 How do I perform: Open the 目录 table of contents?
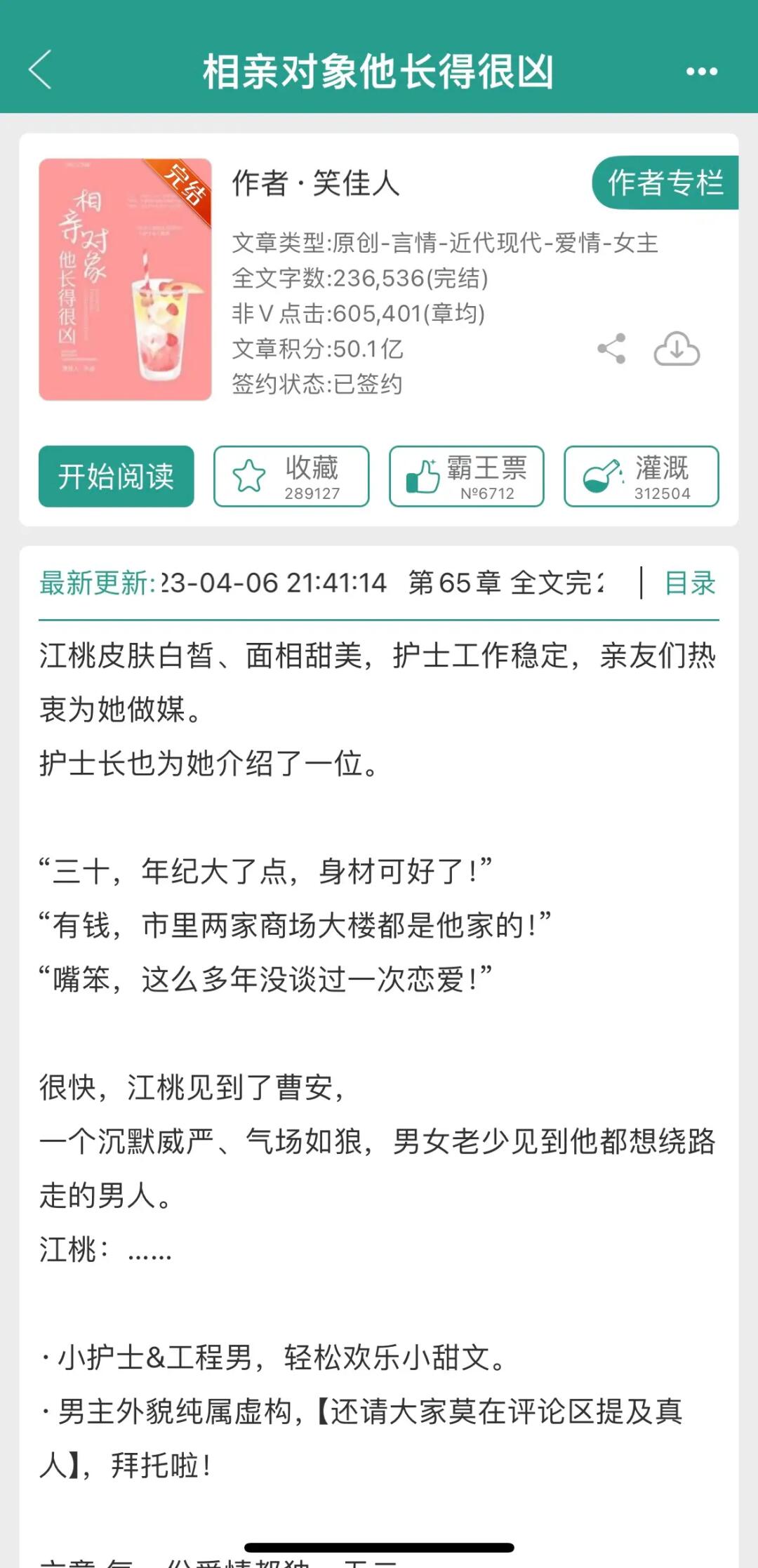click(689, 583)
